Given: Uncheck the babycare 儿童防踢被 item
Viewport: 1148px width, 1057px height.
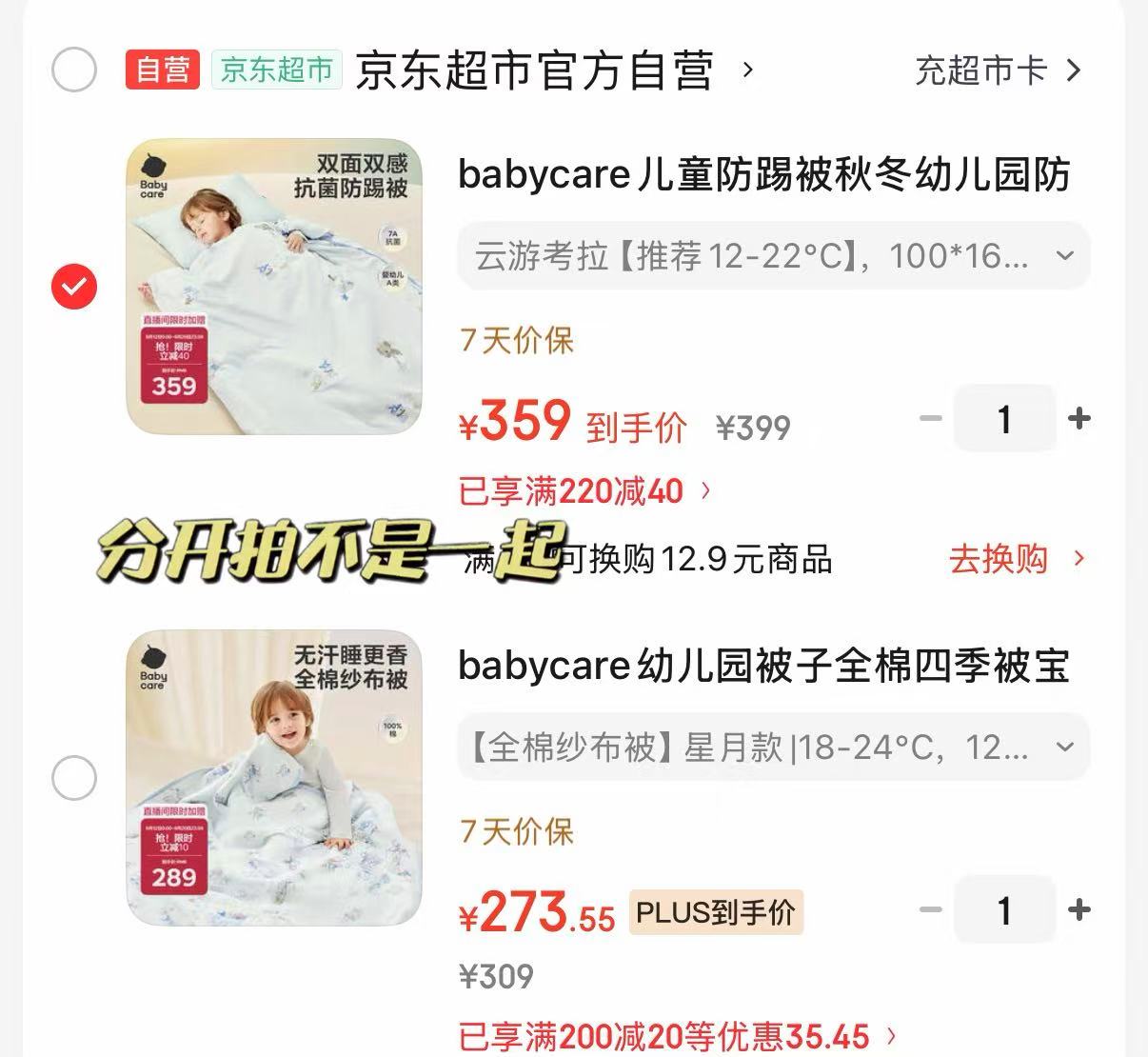Looking at the screenshot, I should pyautogui.click(x=74, y=286).
